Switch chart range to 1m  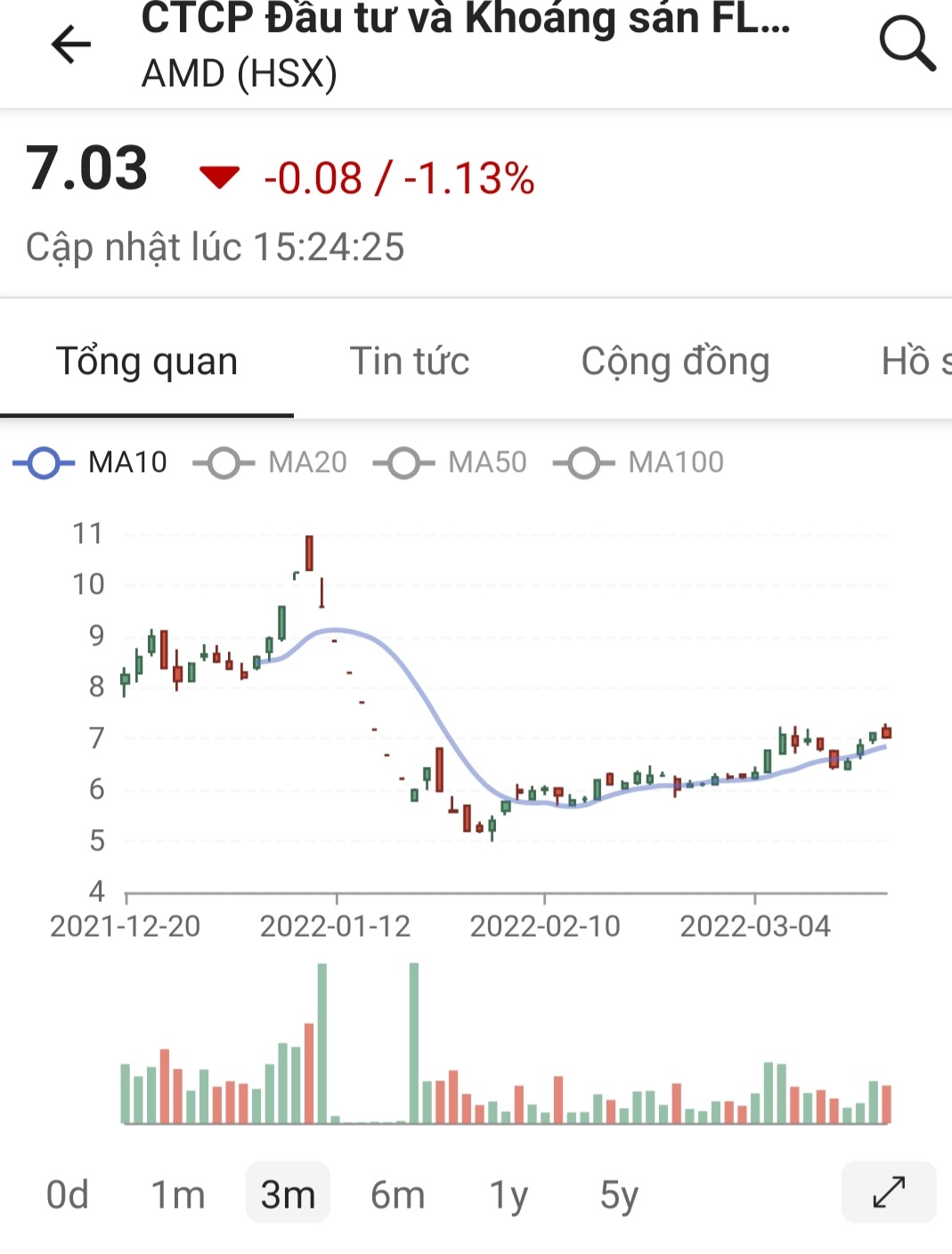coord(177,1194)
